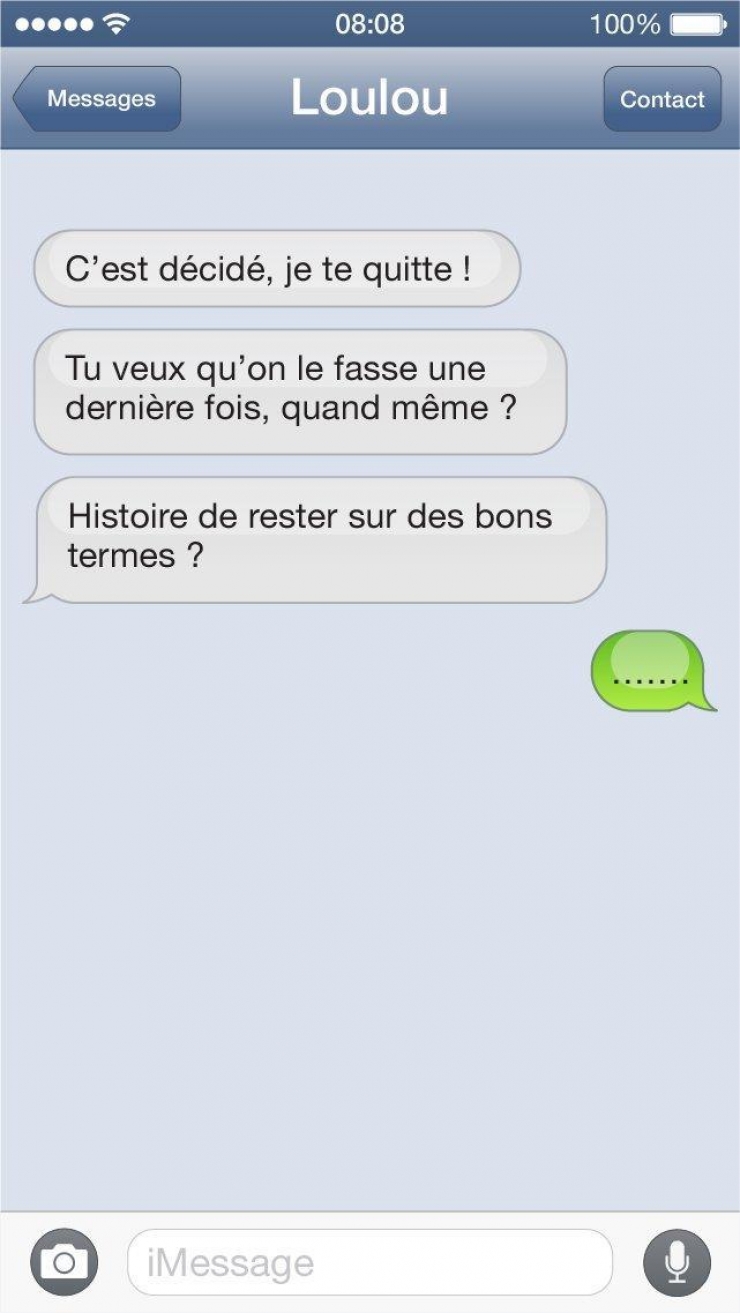Tap the microphone icon for voice dictation
This screenshot has width=740, height=1313.
(x=677, y=1260)
